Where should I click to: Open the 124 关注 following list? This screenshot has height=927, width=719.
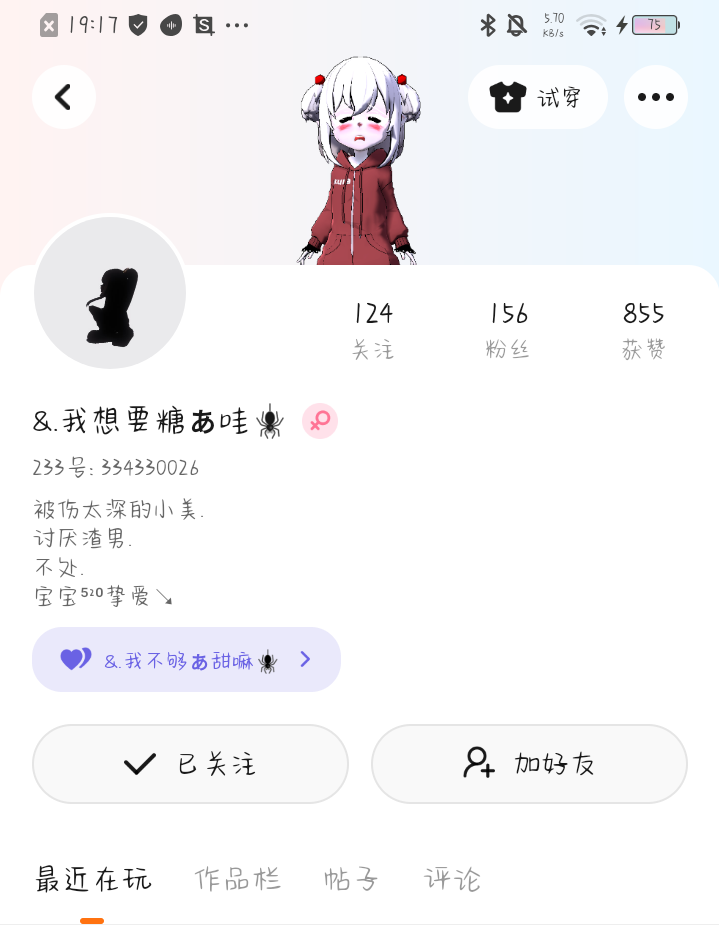373,330
